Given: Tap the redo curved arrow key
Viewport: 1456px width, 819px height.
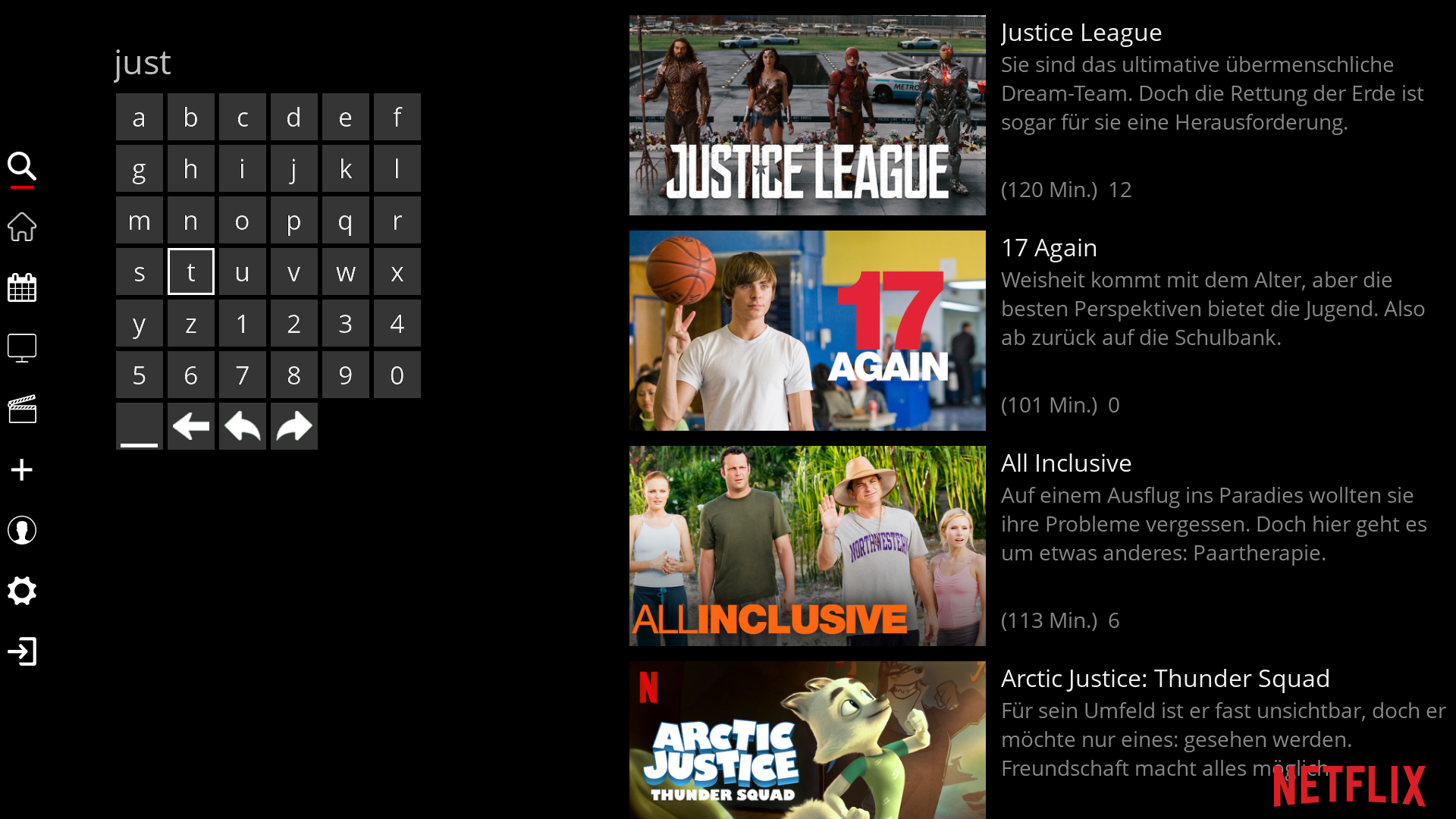Looking at the screenshot, I should coord(293,426).
